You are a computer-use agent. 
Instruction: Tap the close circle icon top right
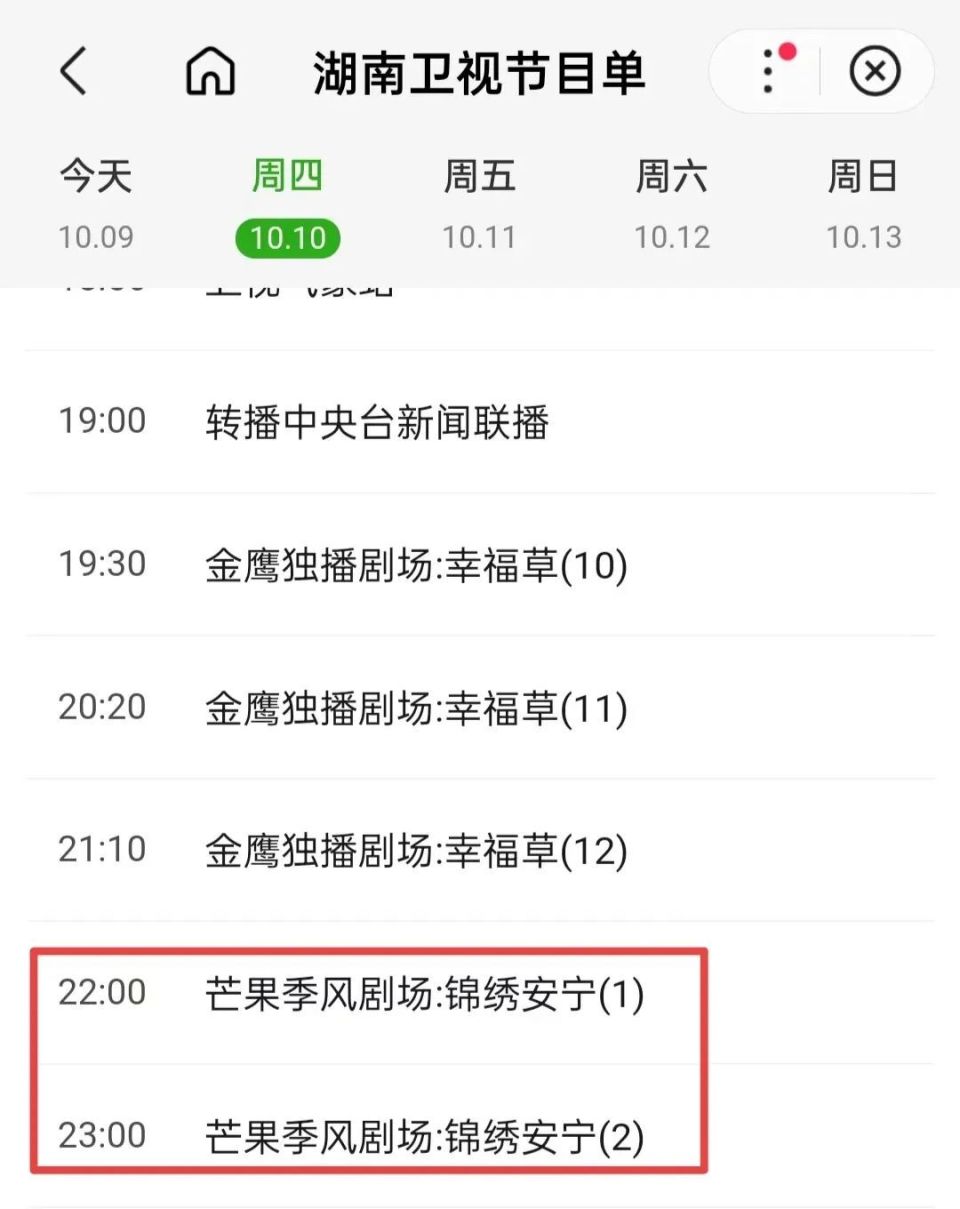pyautogui.click(x=874, y=71)
